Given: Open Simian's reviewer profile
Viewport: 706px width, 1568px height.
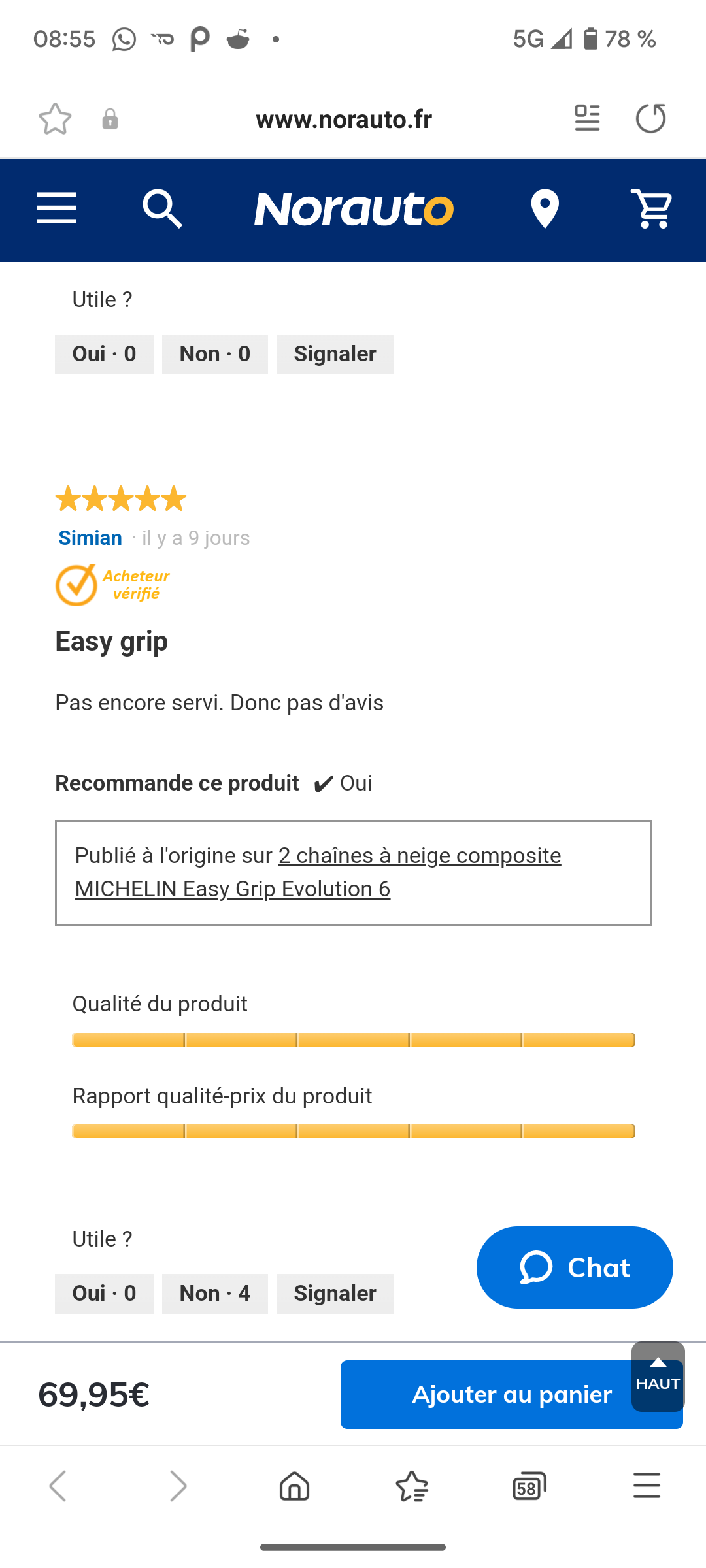Looking at the screenshot, I should click(90, 538).
